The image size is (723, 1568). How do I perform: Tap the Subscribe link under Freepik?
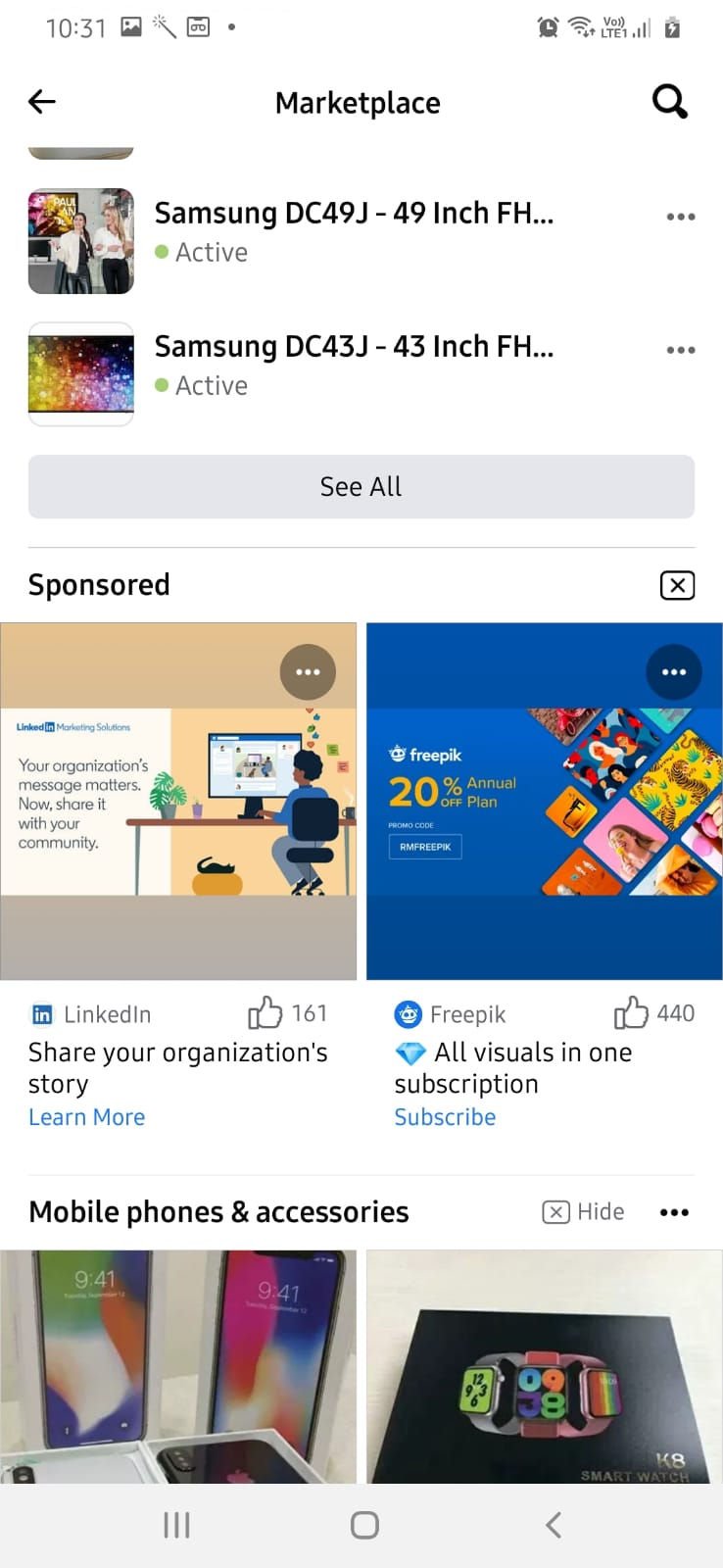coord(445,1117)
